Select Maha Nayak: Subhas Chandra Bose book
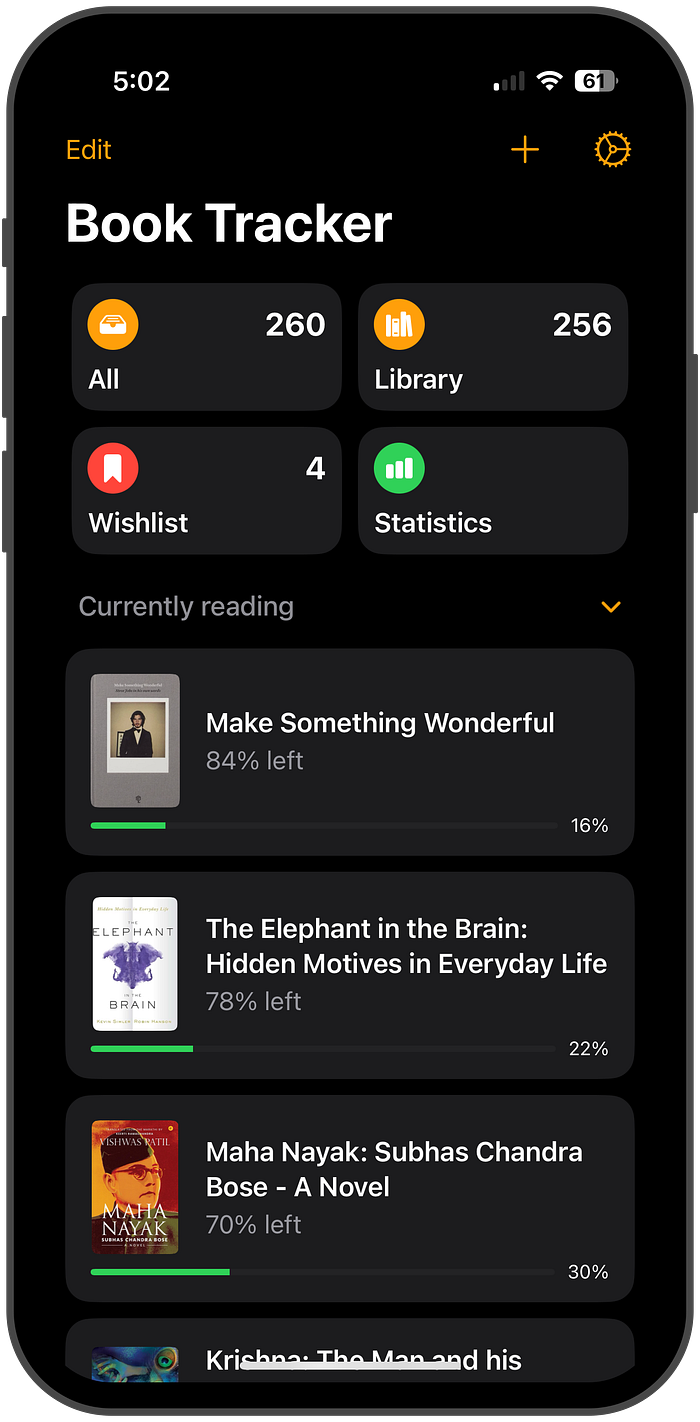The image size is (700, 1422). [350, 1198]
